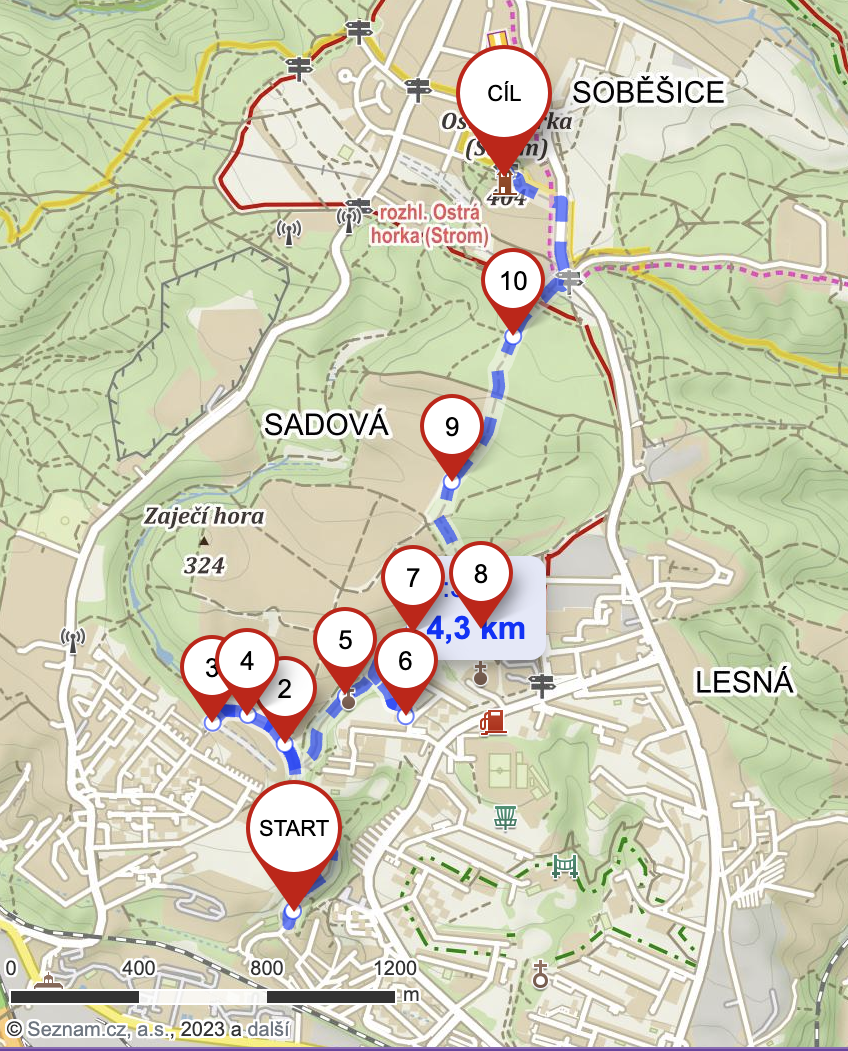This screenshot has width=848, height=1051.
Task: Select waypoint marker 4
Action: point(247,660)
